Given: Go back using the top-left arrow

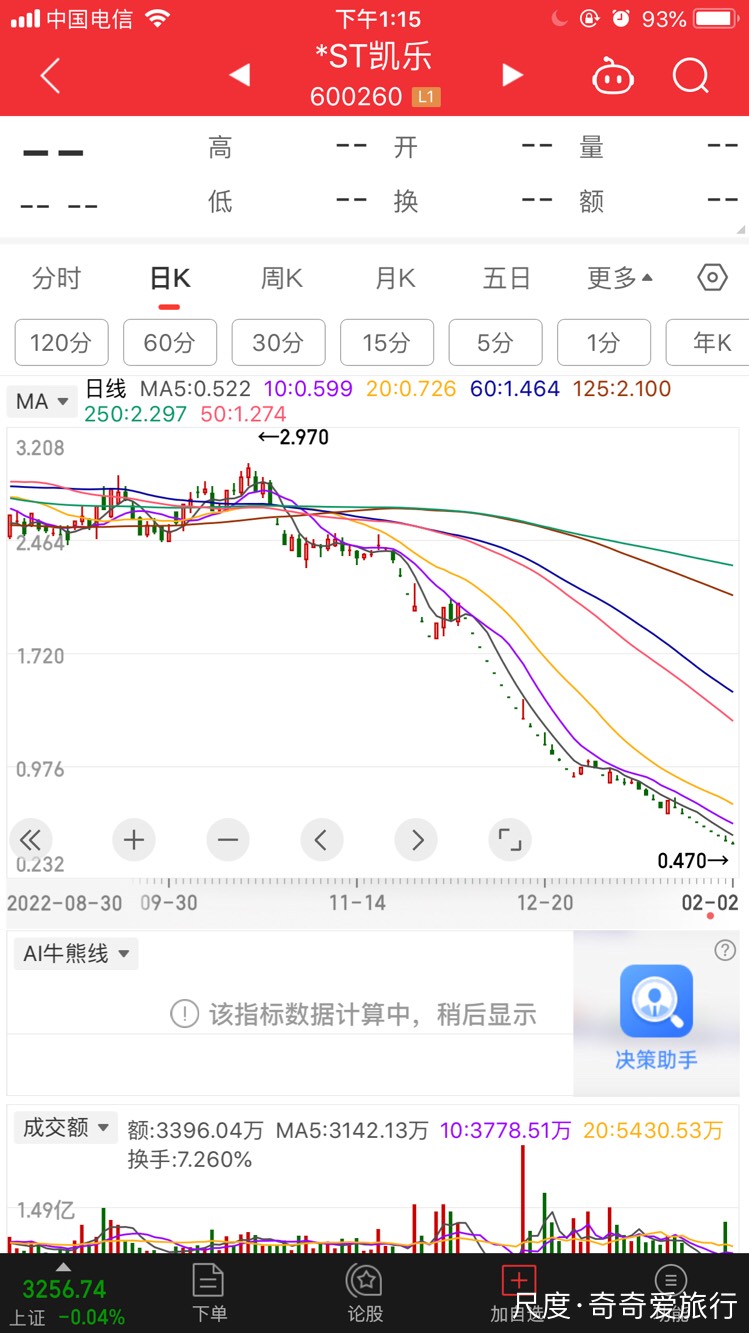Looking at the screenshot, I should click(x=50, y=75).
